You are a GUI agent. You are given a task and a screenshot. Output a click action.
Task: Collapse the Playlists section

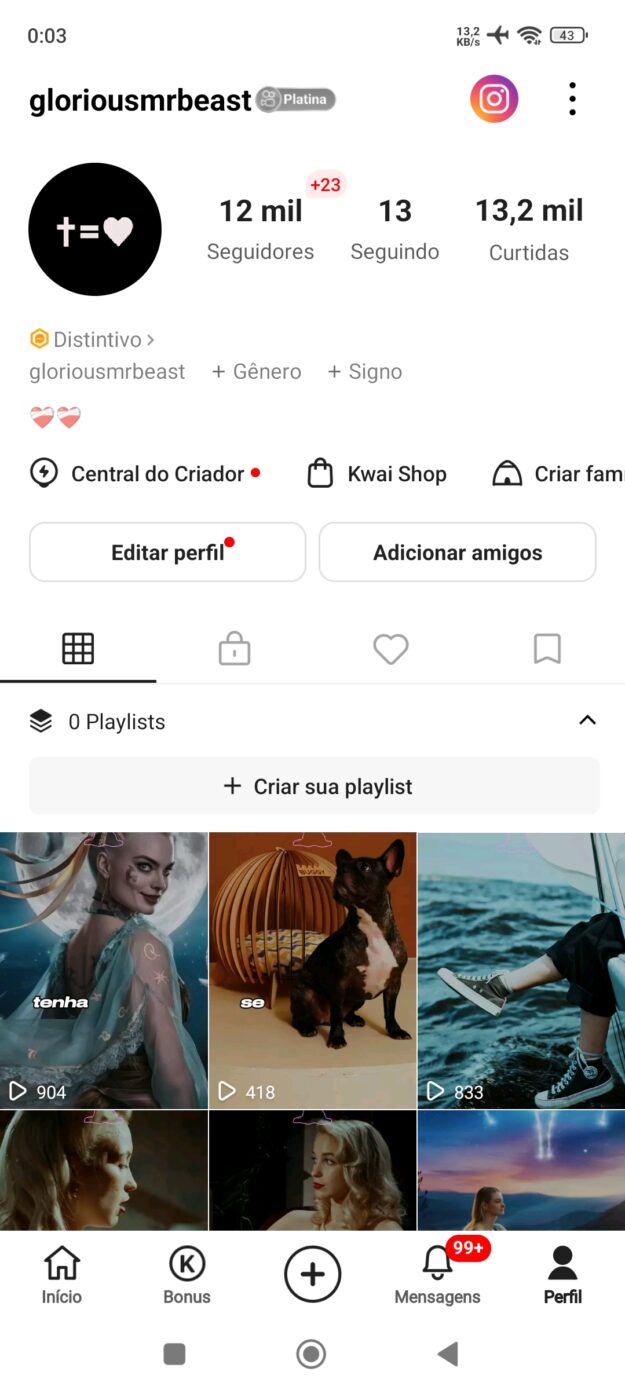pyautogui.click(x=588, y=721)
